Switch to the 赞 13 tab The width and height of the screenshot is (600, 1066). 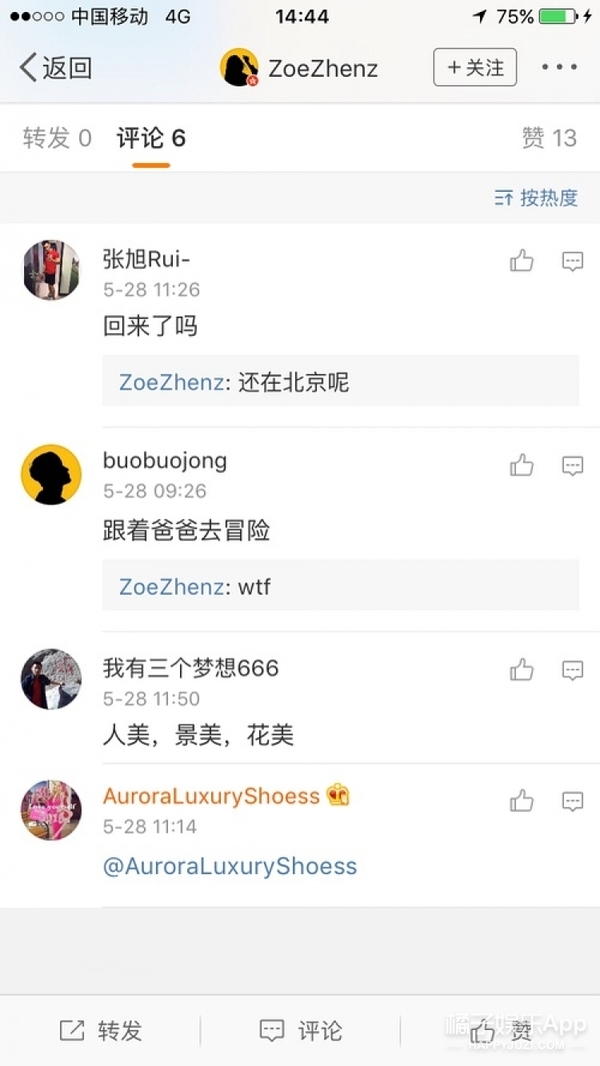(x=549, y=138)
